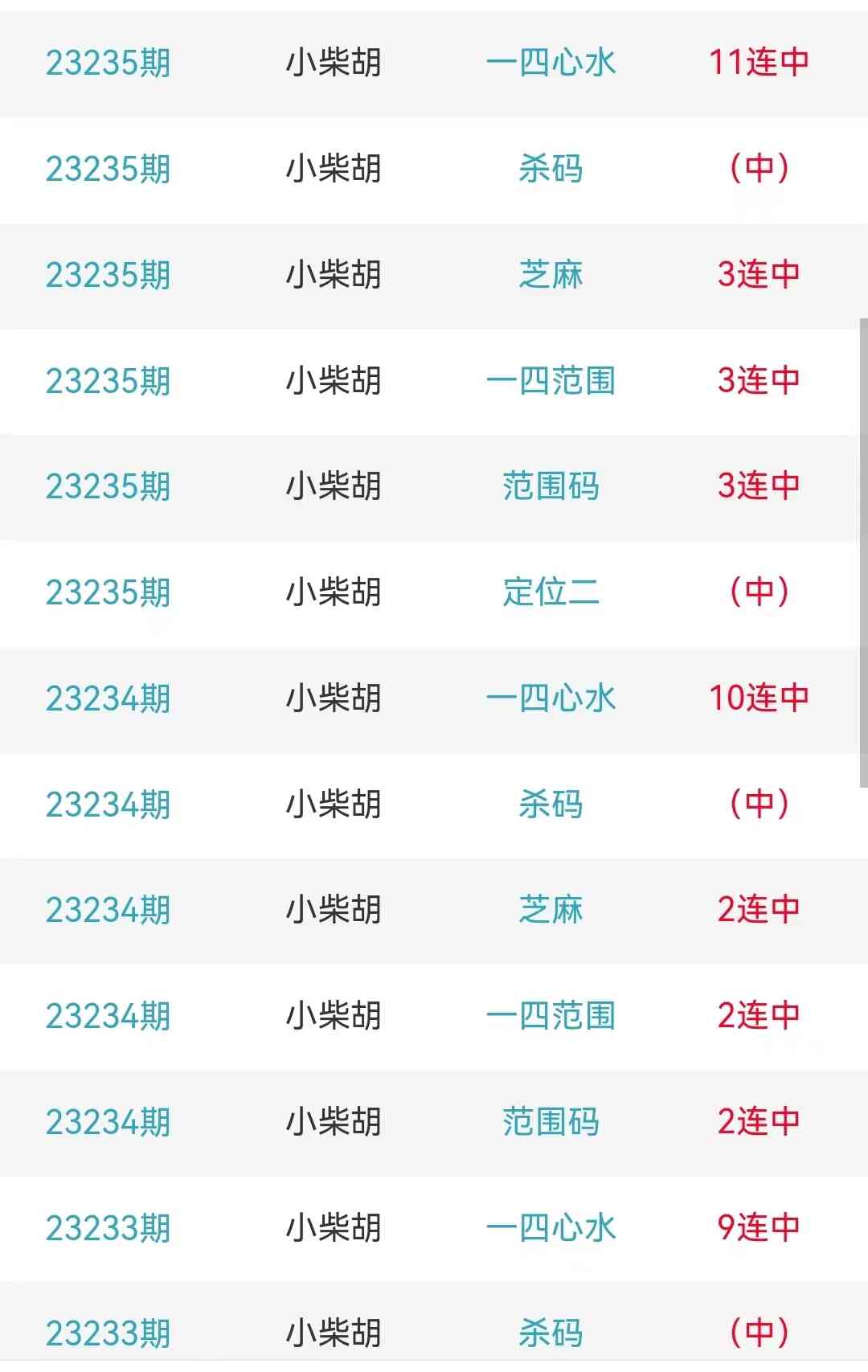View 23234期 一四心水 with 10连中
Viewport: 868px width, 1372px height.
click(x=551, y=698)
